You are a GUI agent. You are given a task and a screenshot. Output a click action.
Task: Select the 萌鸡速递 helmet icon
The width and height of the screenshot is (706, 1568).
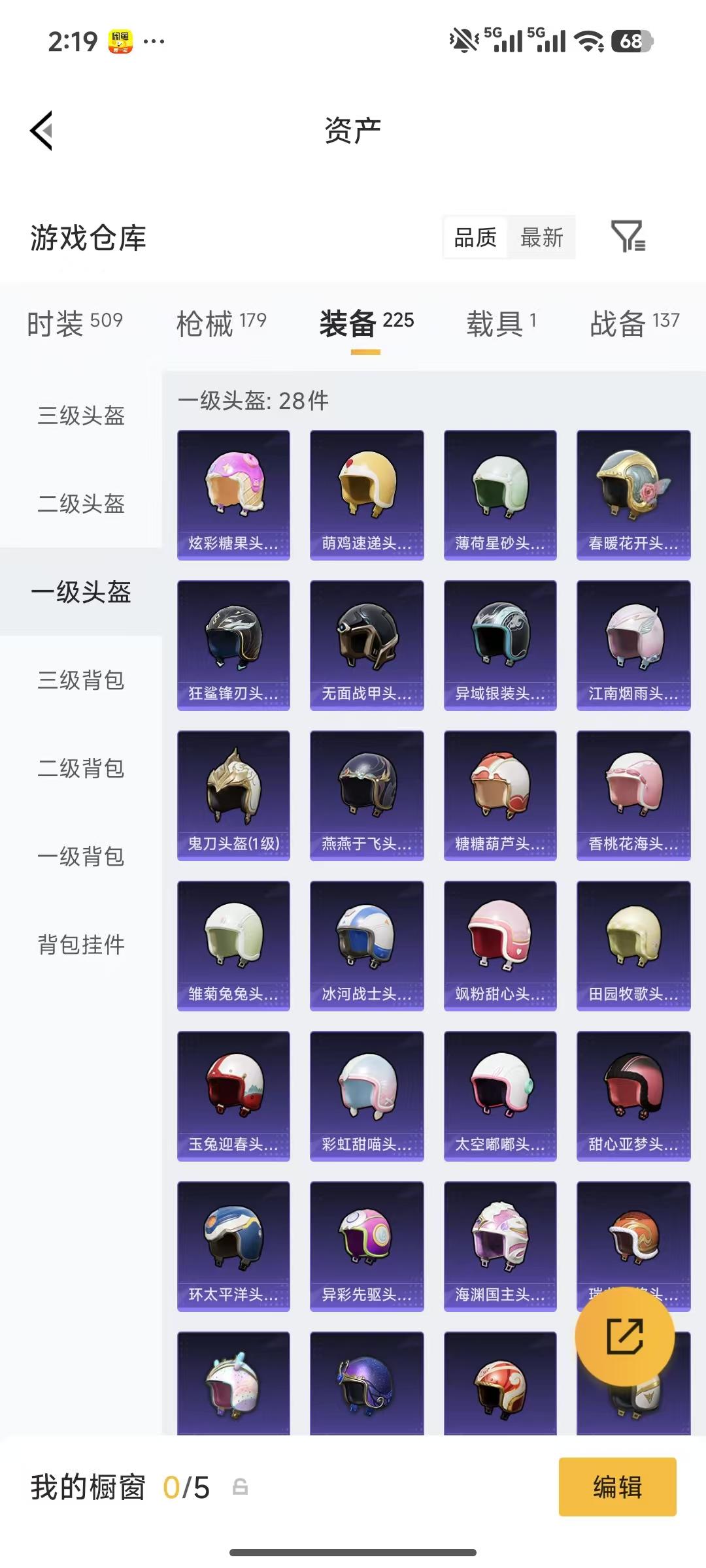367,493
